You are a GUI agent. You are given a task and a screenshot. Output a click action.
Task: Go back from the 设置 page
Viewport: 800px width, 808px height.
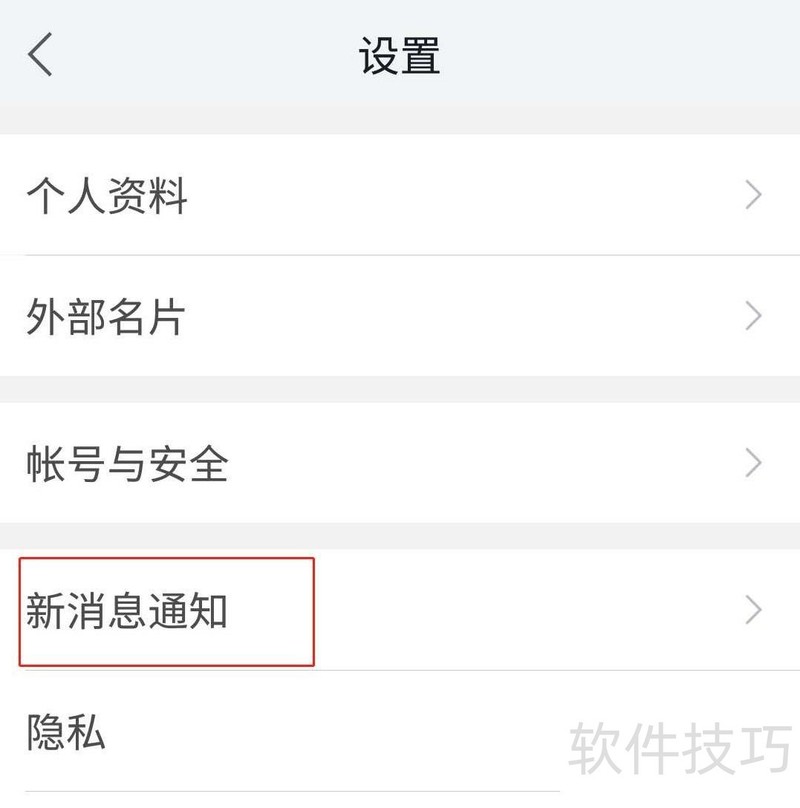click(x=40, y=55)
